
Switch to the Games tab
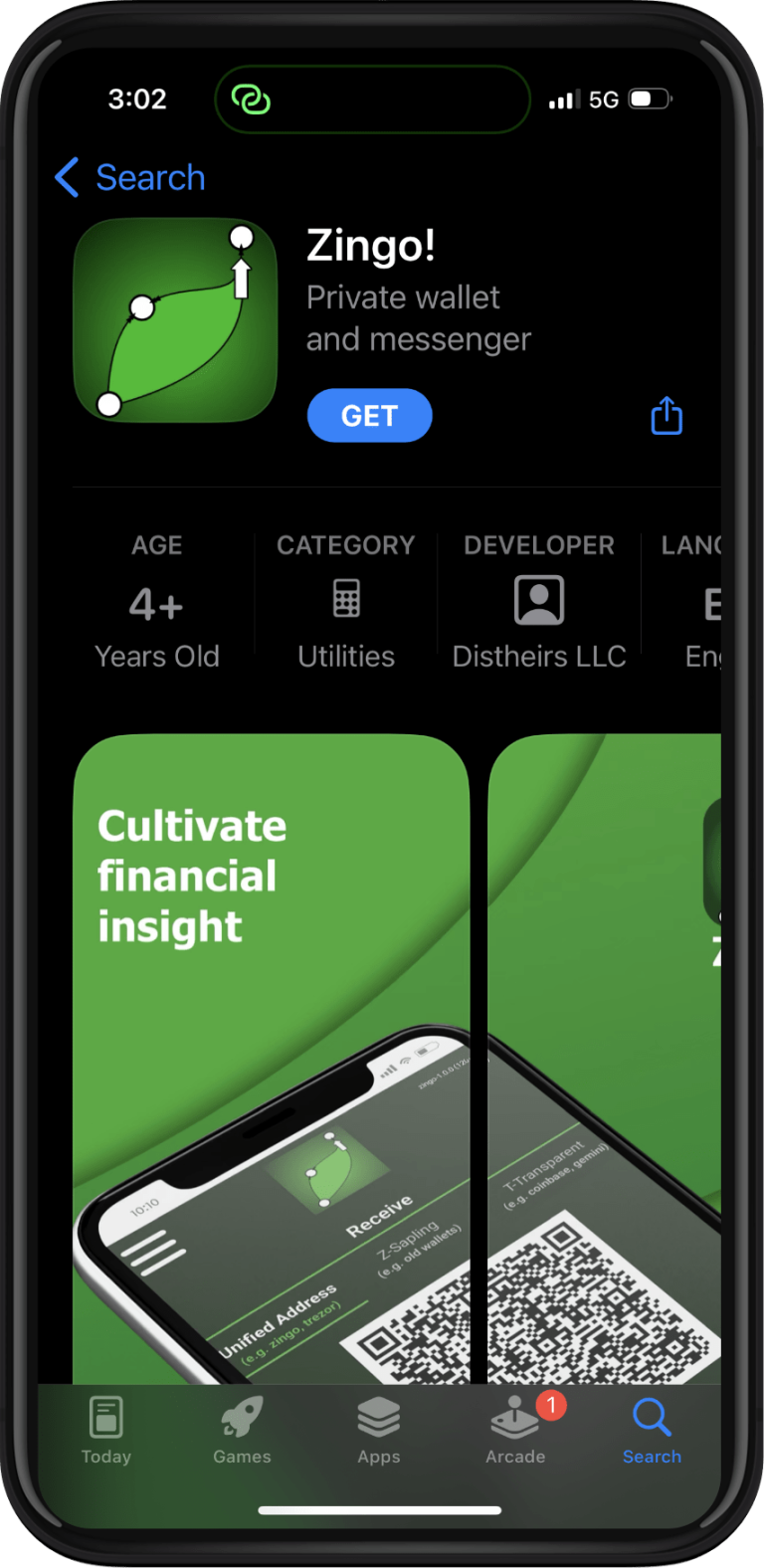(242, 1431)
